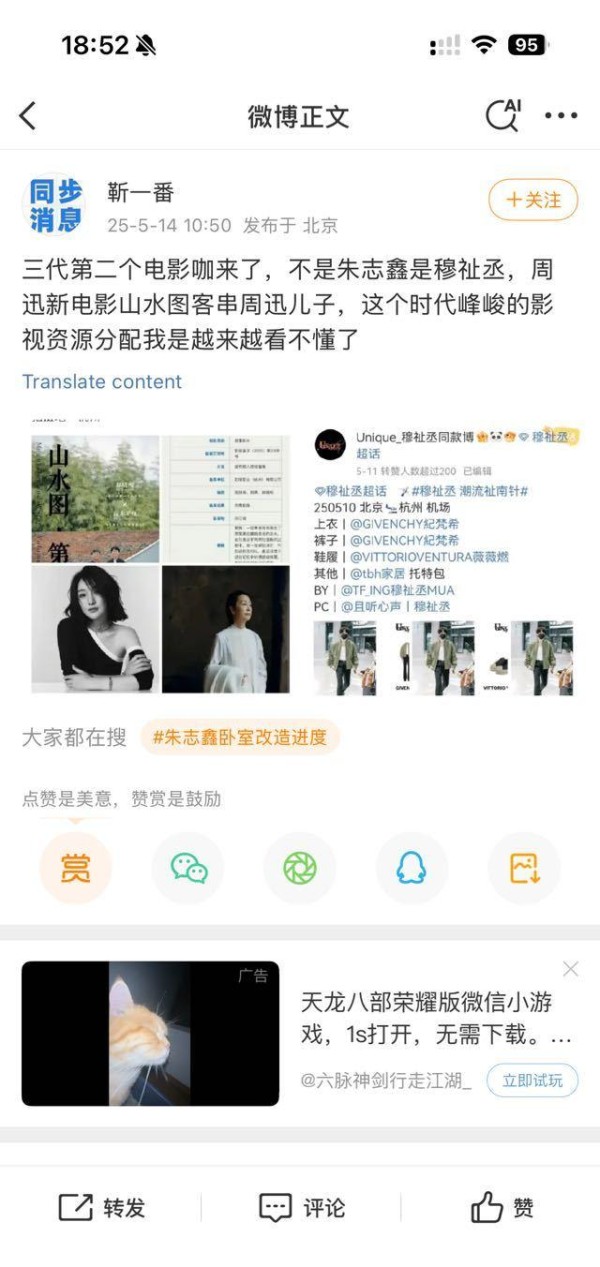600x1267 pixels.
Task: Tap 立即试玩 to try the game
Action: (532, 1080)
